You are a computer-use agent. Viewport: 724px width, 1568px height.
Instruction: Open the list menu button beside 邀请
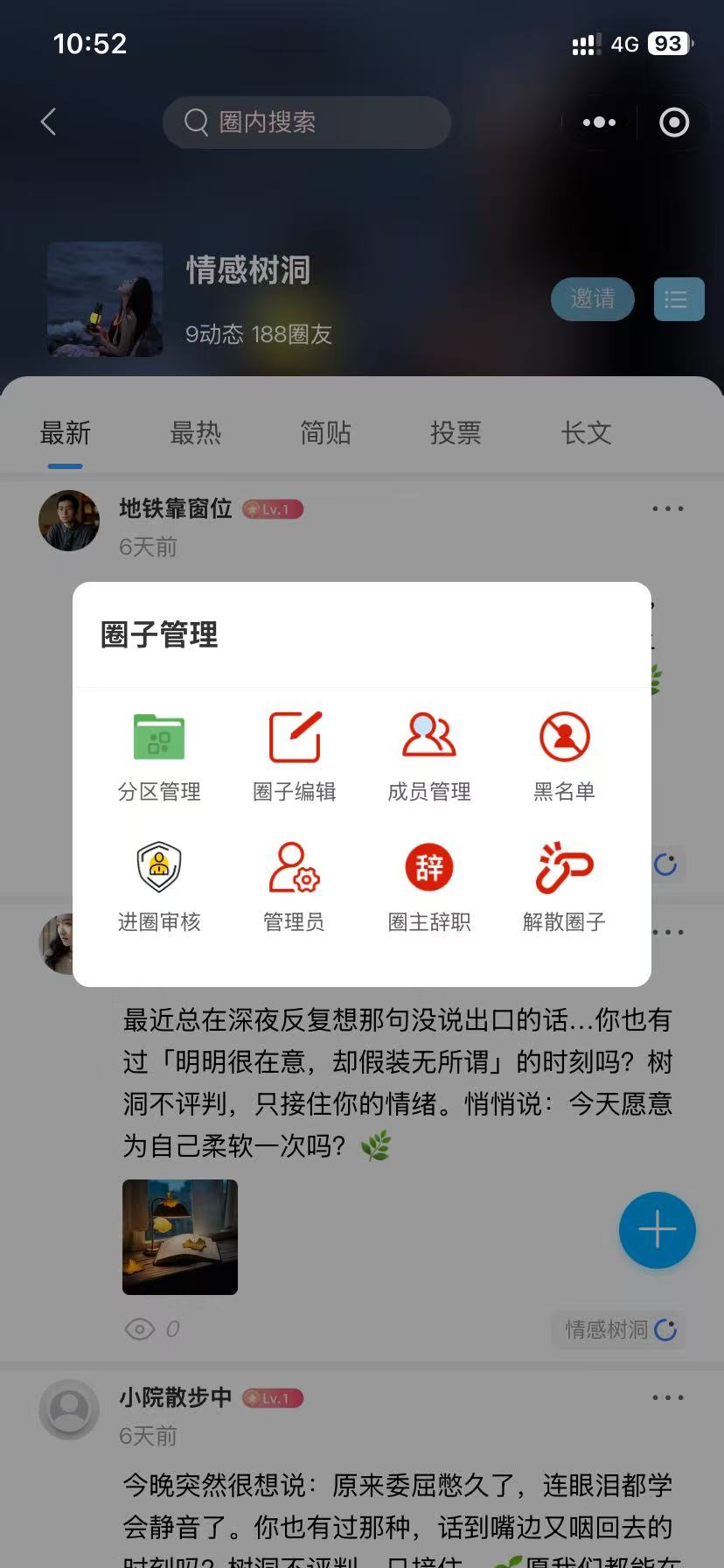[x=679, y=299]
